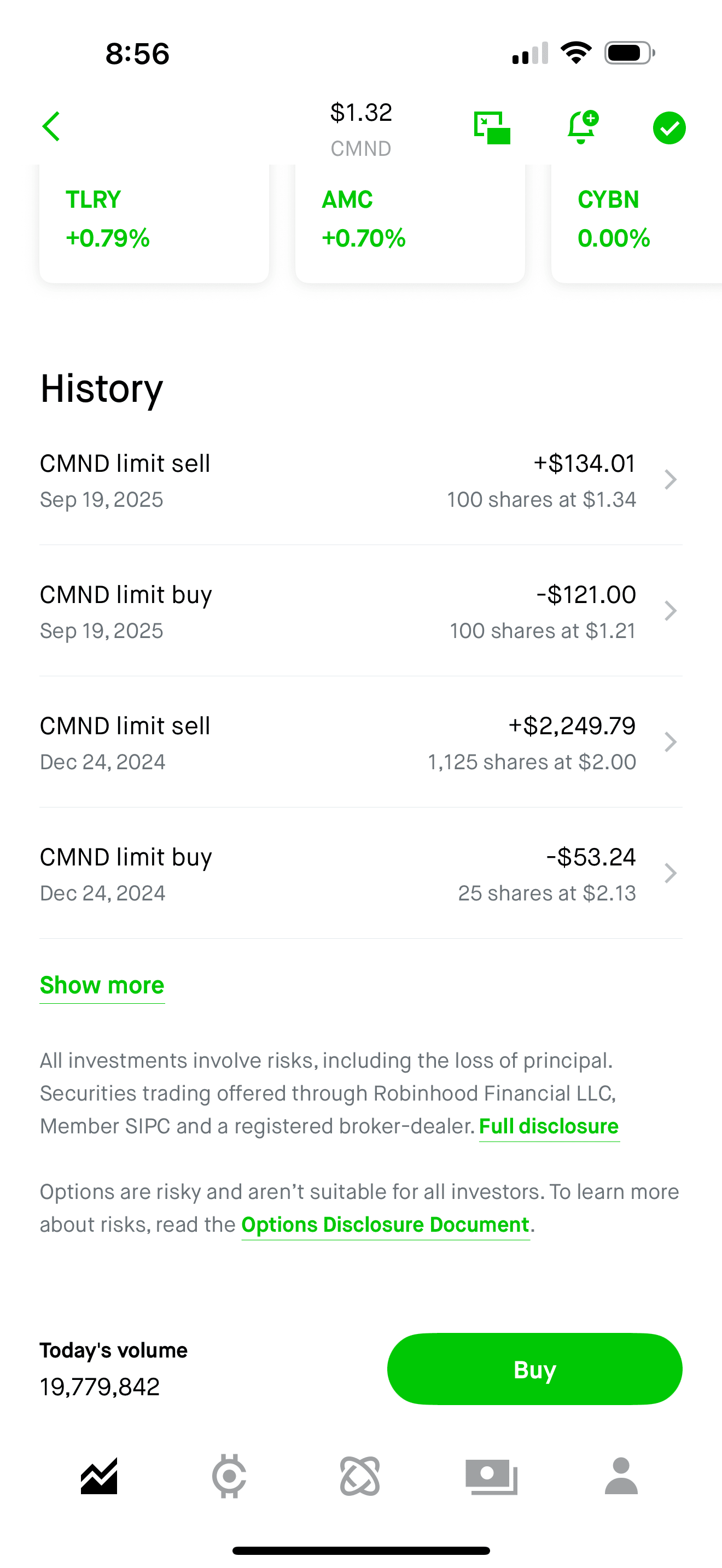This screenshot has height=1568, width=722.
Task: Switch to the cash tab
Action: click(x=491, y=1476)
